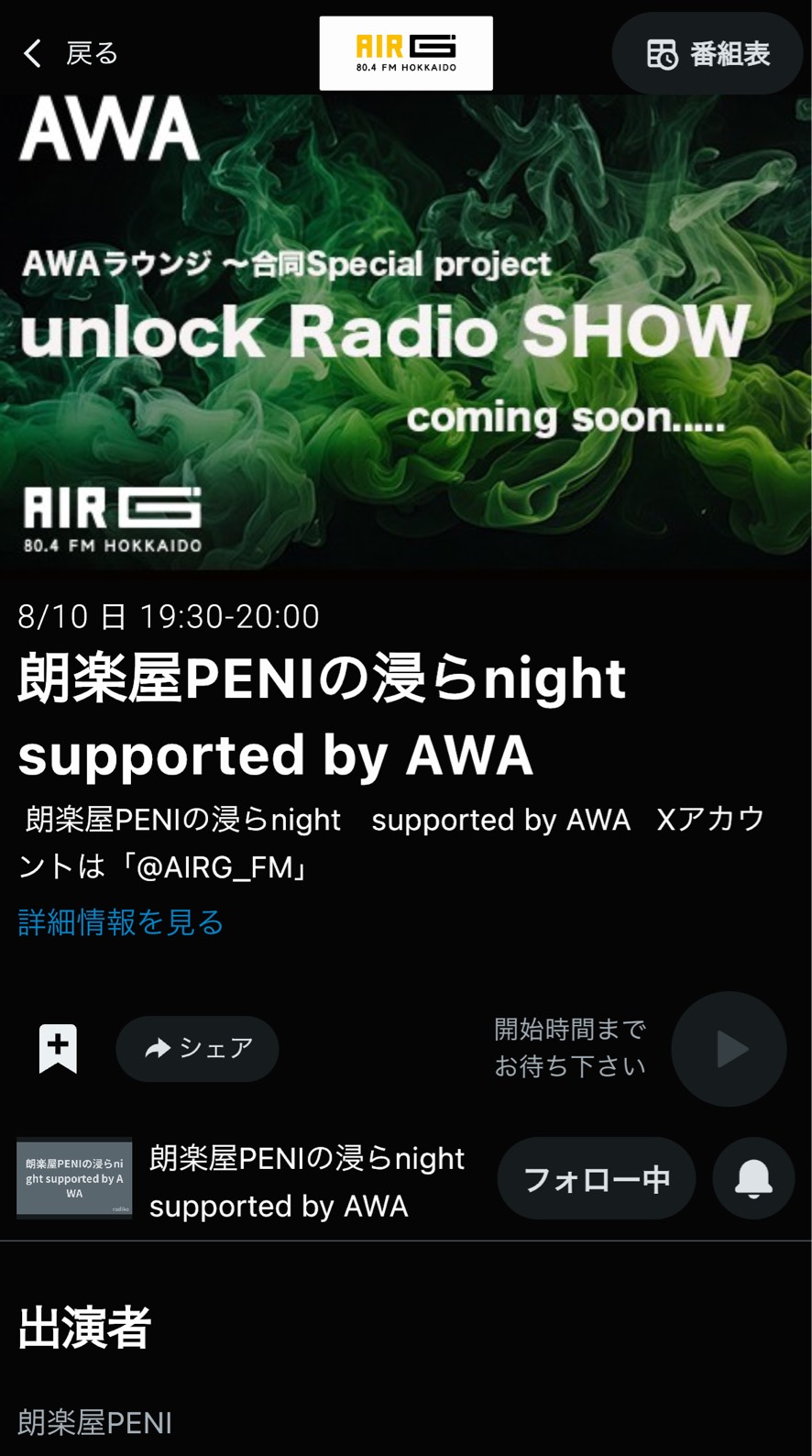Go back with the 戻る button

[71, 53]
